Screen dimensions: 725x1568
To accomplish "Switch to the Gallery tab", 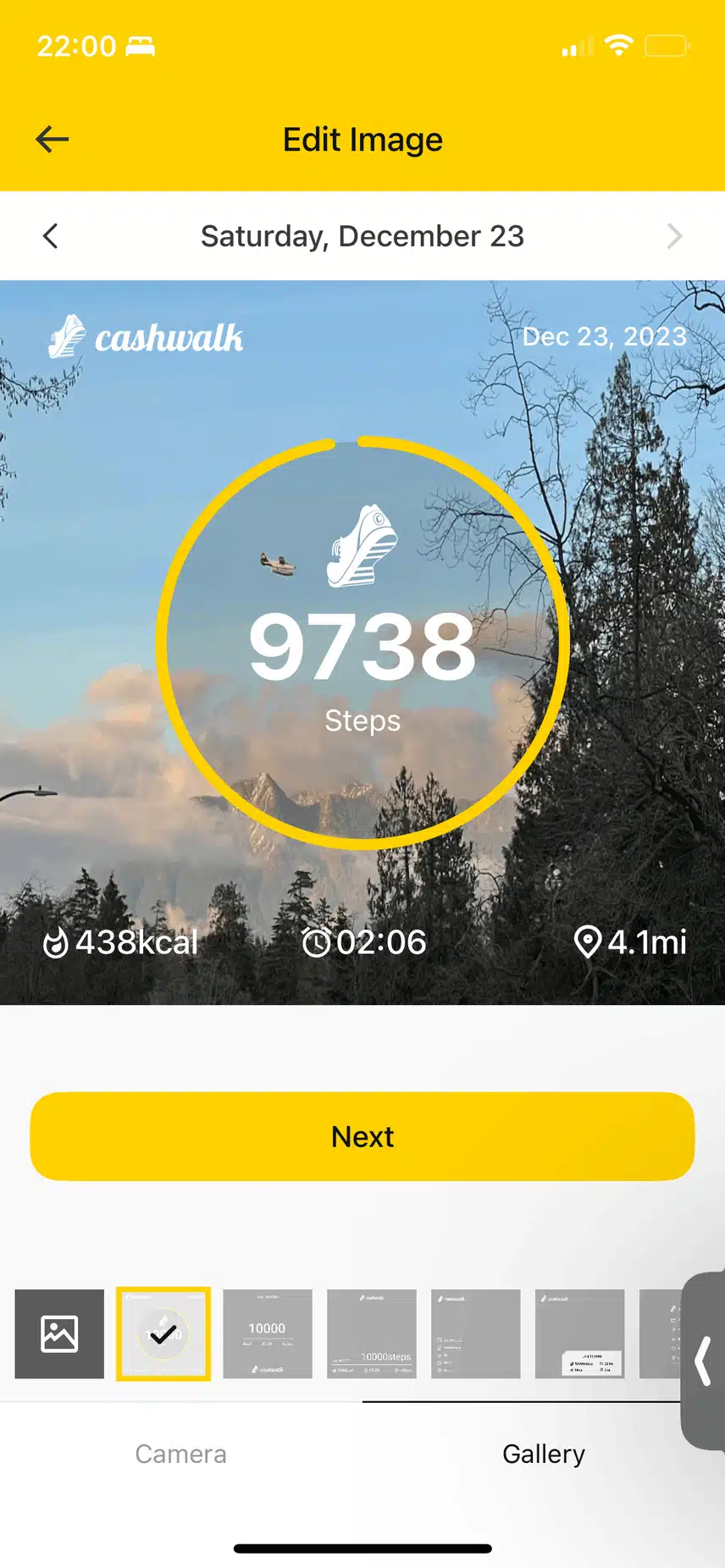I will (543, 1454).
